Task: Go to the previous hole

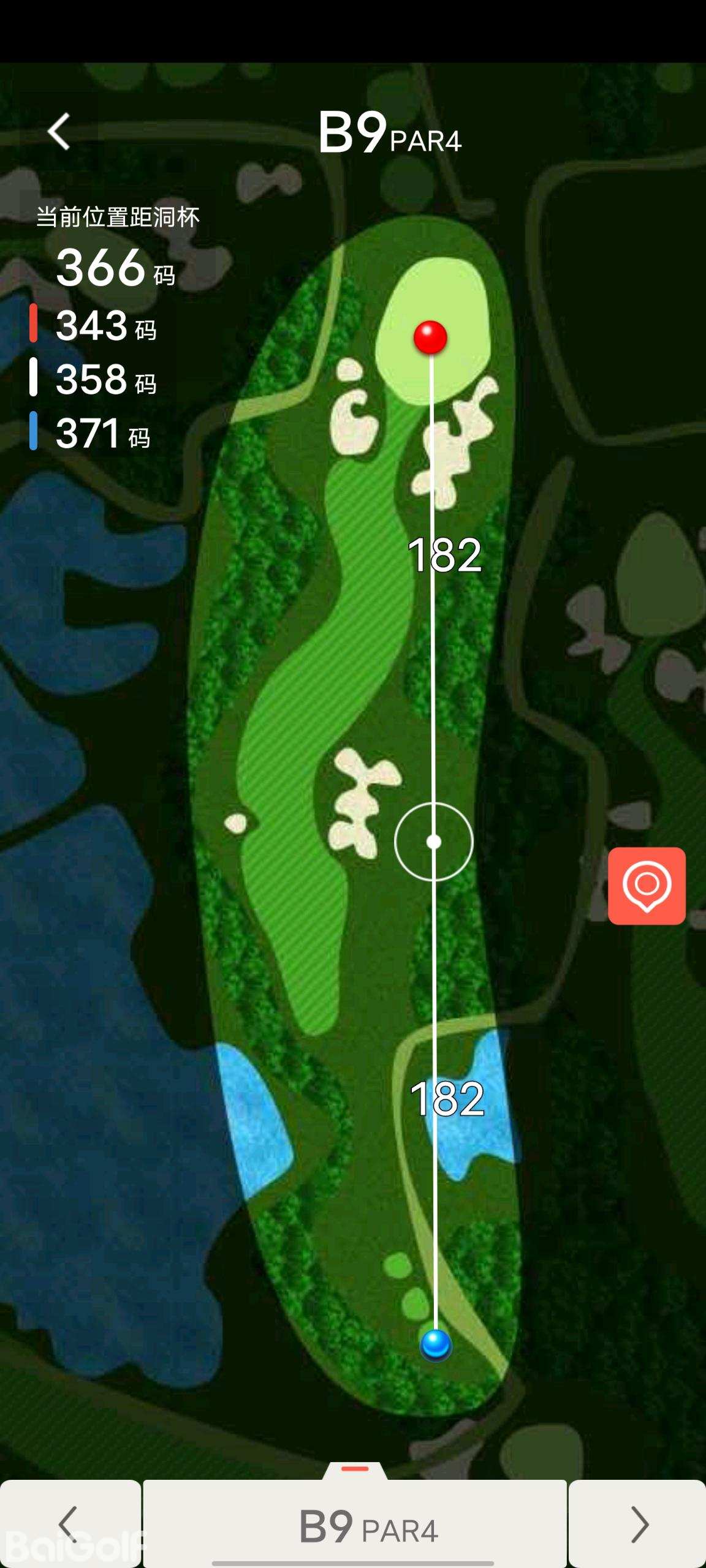Action: point(69,1524)
